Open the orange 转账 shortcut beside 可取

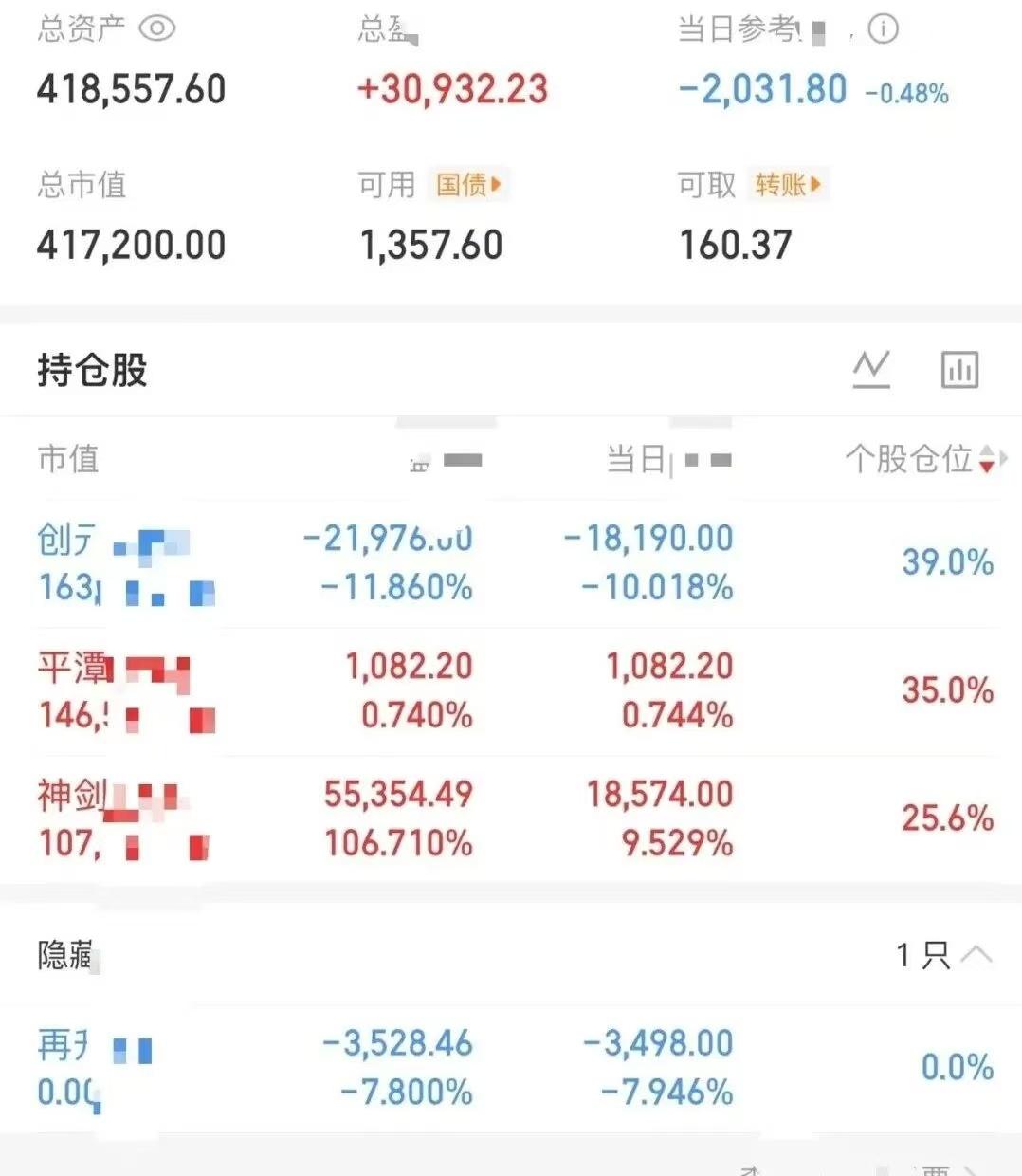[785, 185]
